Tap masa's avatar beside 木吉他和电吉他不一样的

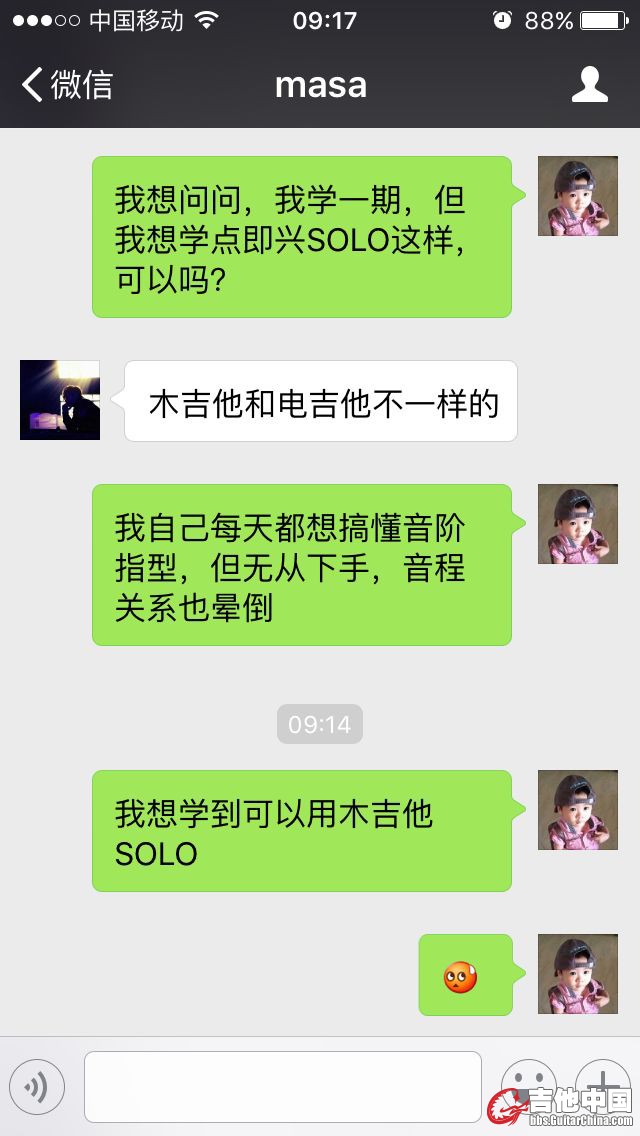point(60,400)
